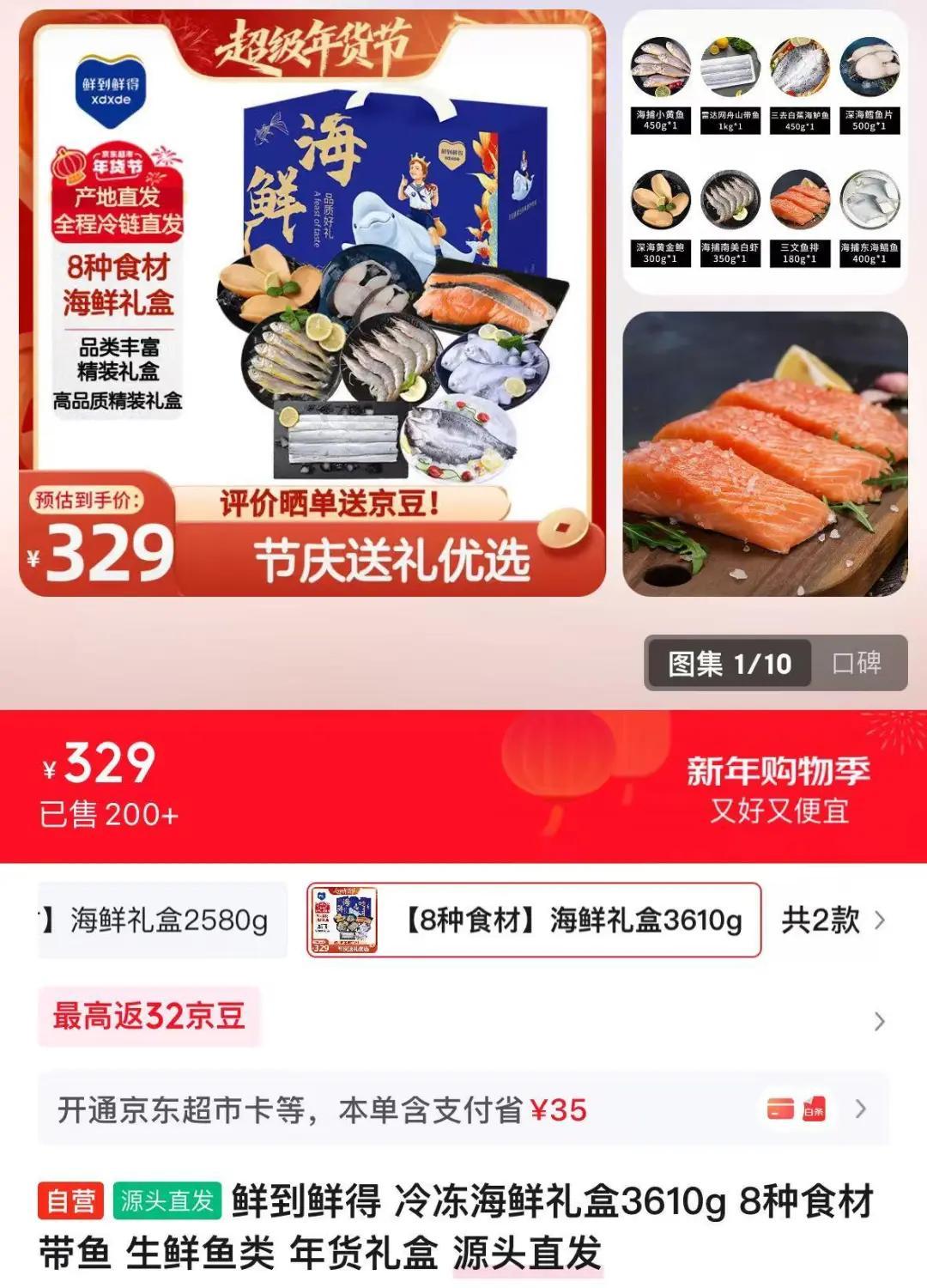Open the 最高返32京豆 reward details
Viewport: 927px width, 1288px height.
point(149,1017)
